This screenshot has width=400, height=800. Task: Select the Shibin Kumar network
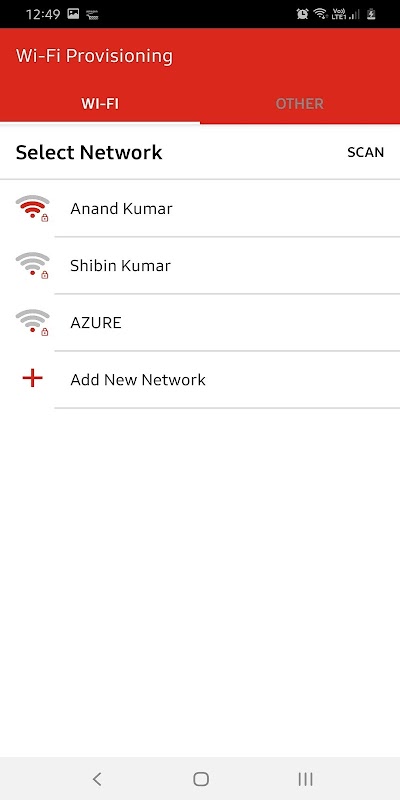[x=200, y=265]
